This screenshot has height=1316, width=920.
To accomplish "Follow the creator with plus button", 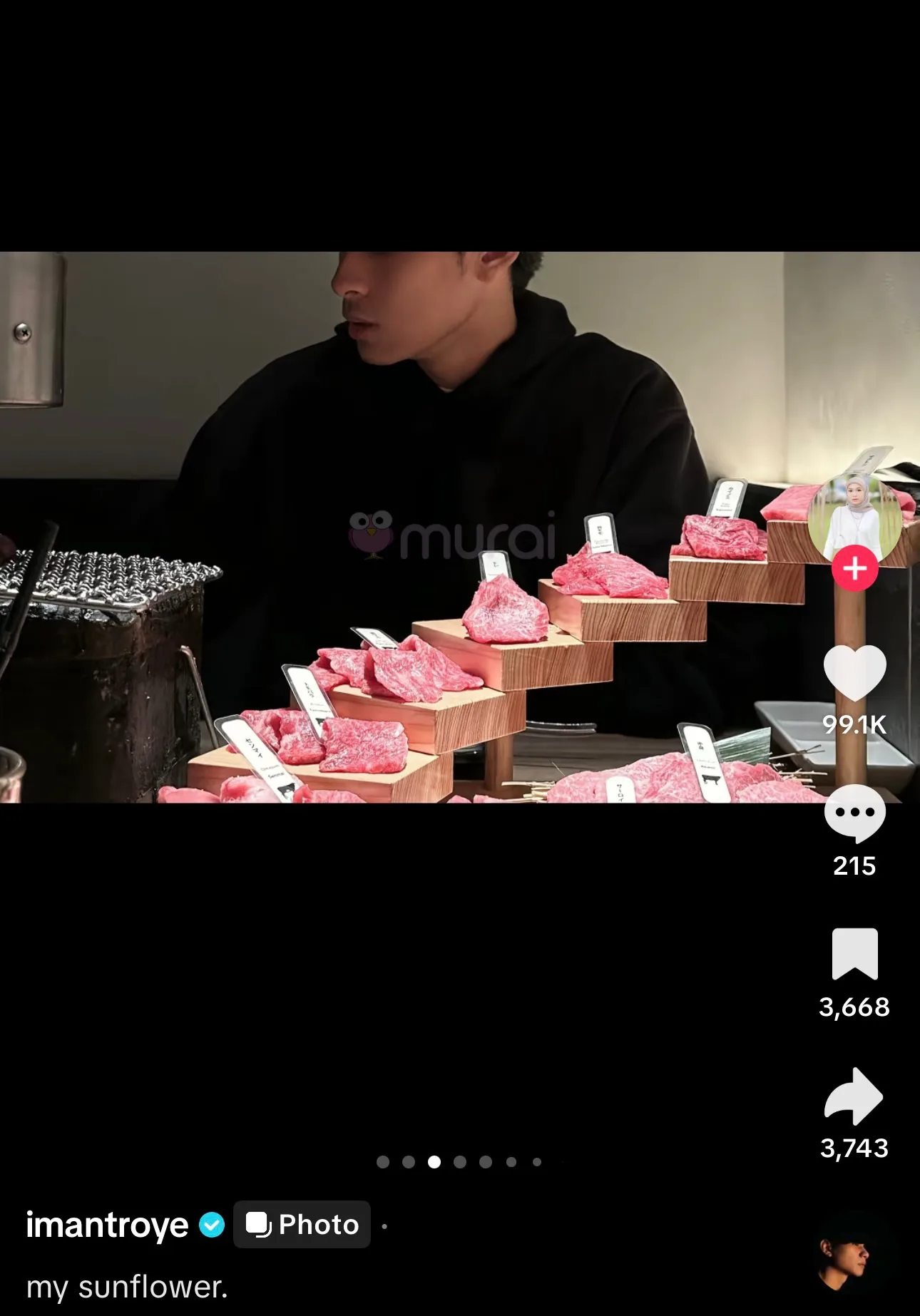I will (x=854, y=568).
